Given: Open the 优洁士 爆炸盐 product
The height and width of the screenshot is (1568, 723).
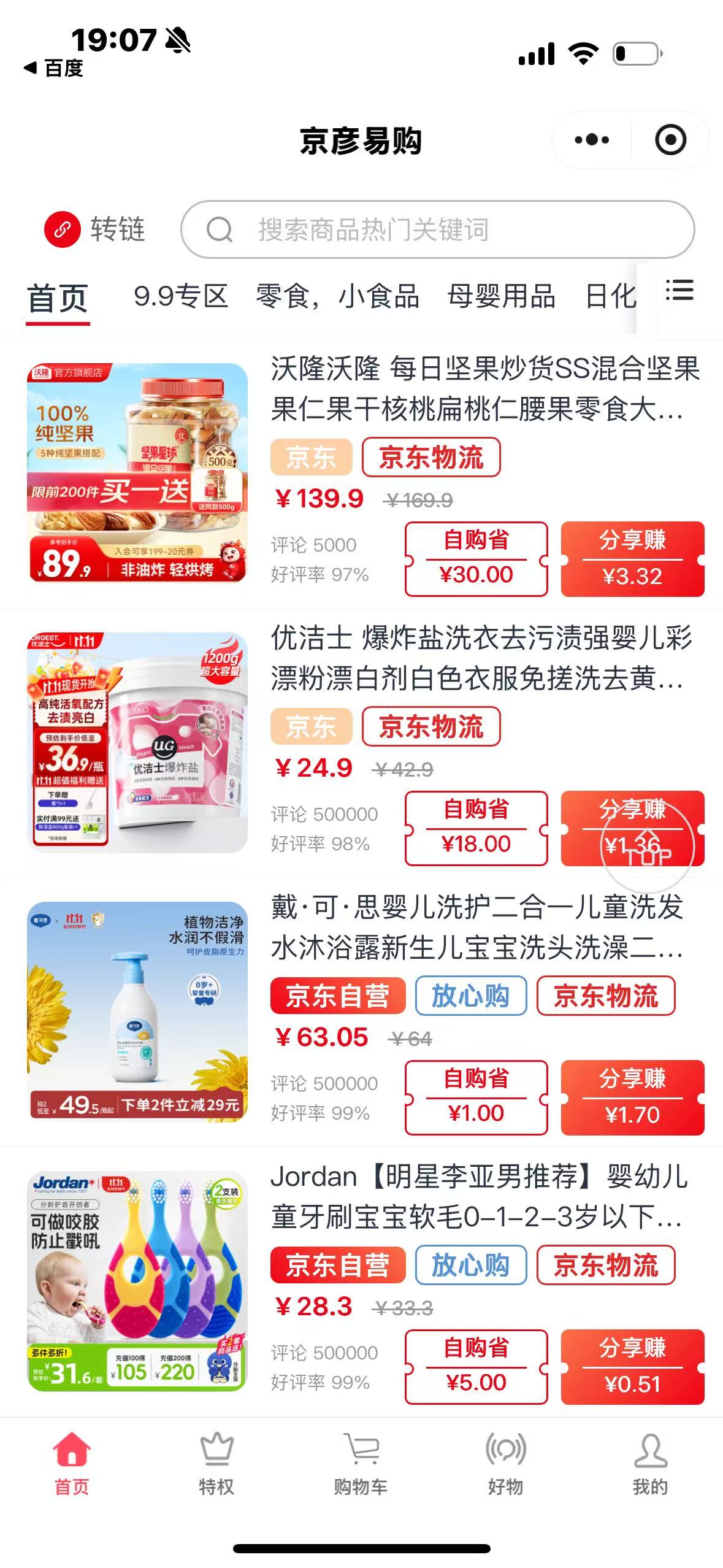Looking at the screenshot, I should coord(481,658).
